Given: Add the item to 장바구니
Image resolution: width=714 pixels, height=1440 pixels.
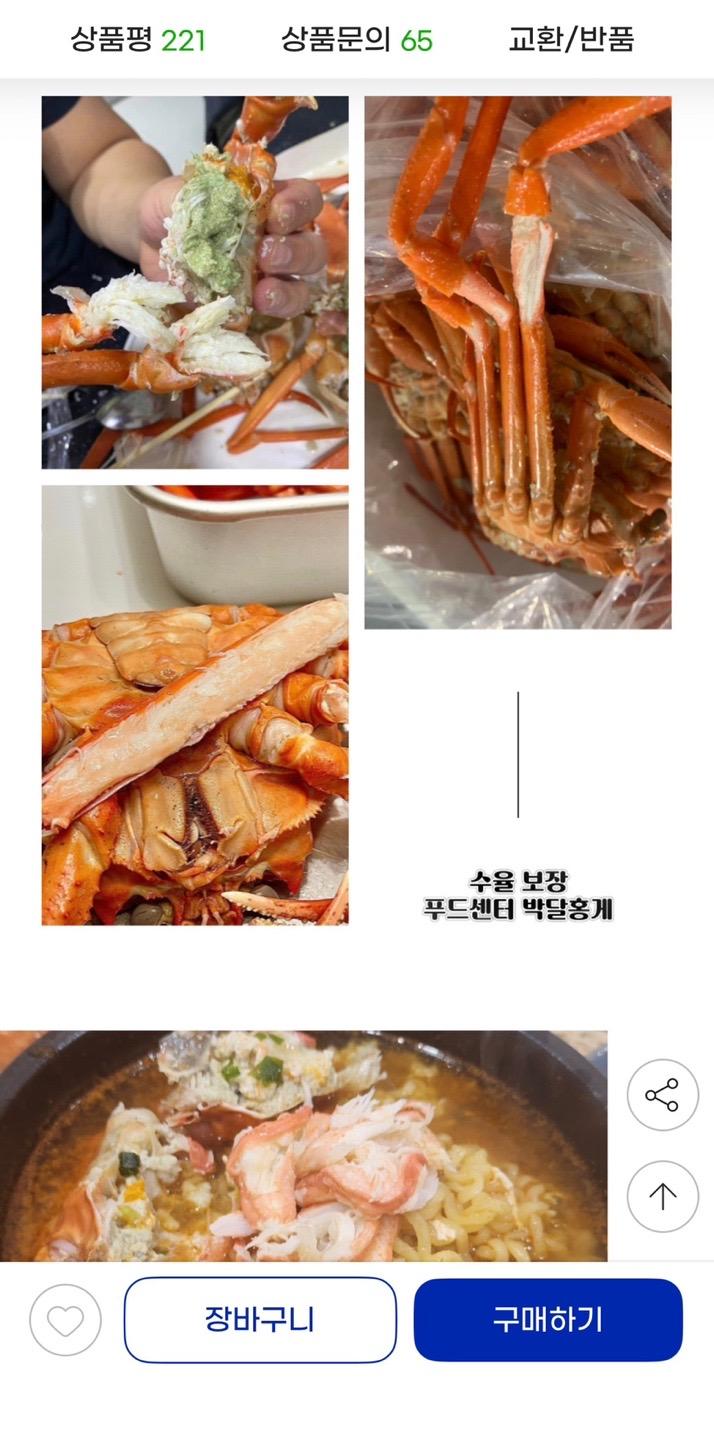Looking at the screenshot, I should pyautogui.click(x=260, y=1320).
